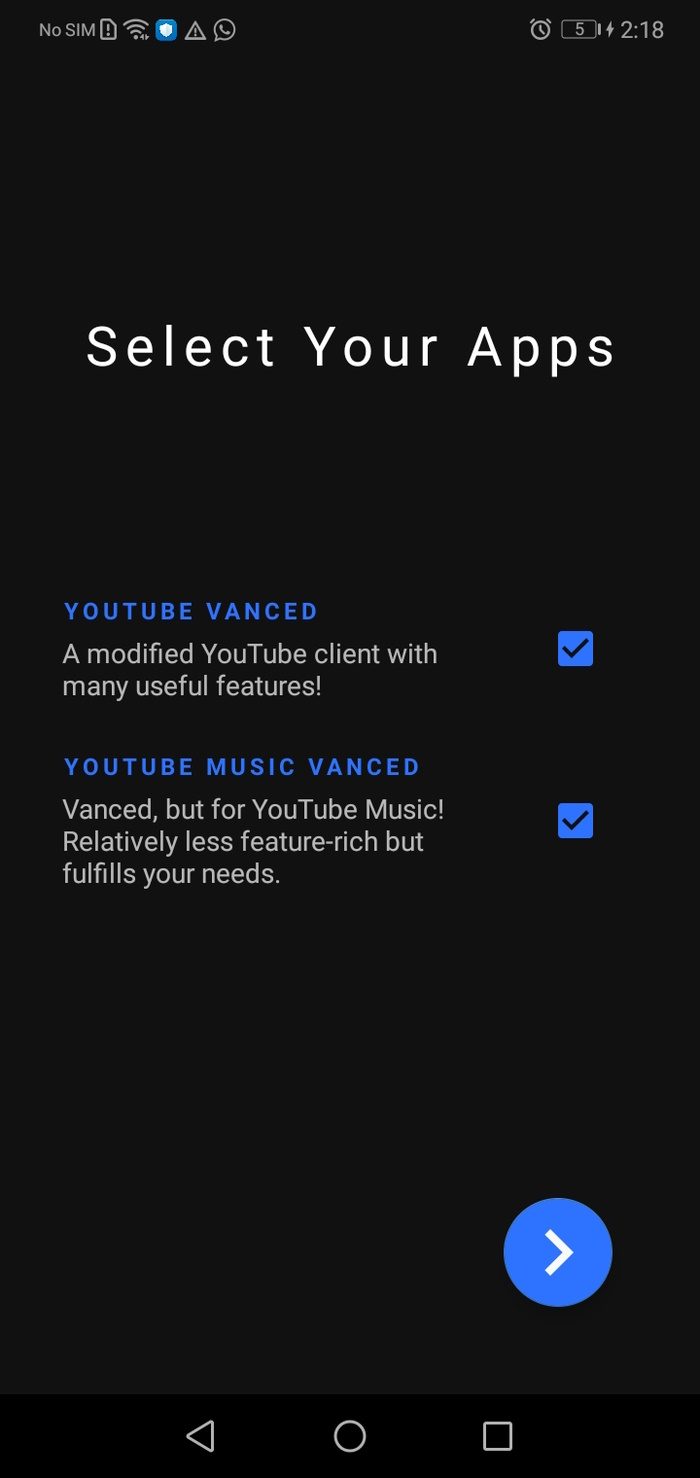Go back using system back button
Image resolution: width=700 pixels, height=1478 pixels.
201,1436
